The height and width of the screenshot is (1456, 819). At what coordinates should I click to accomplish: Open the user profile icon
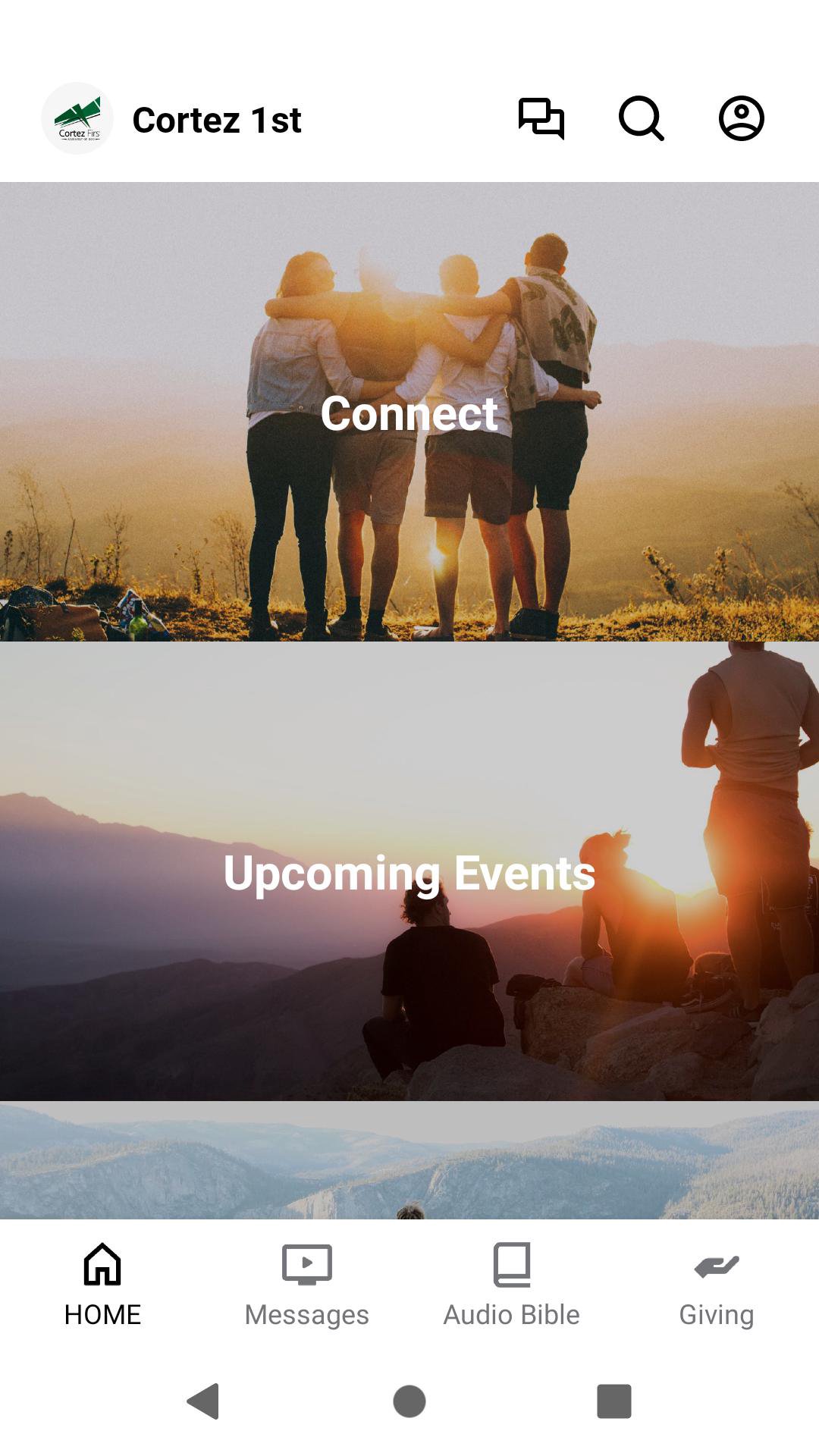pos(741,119)
